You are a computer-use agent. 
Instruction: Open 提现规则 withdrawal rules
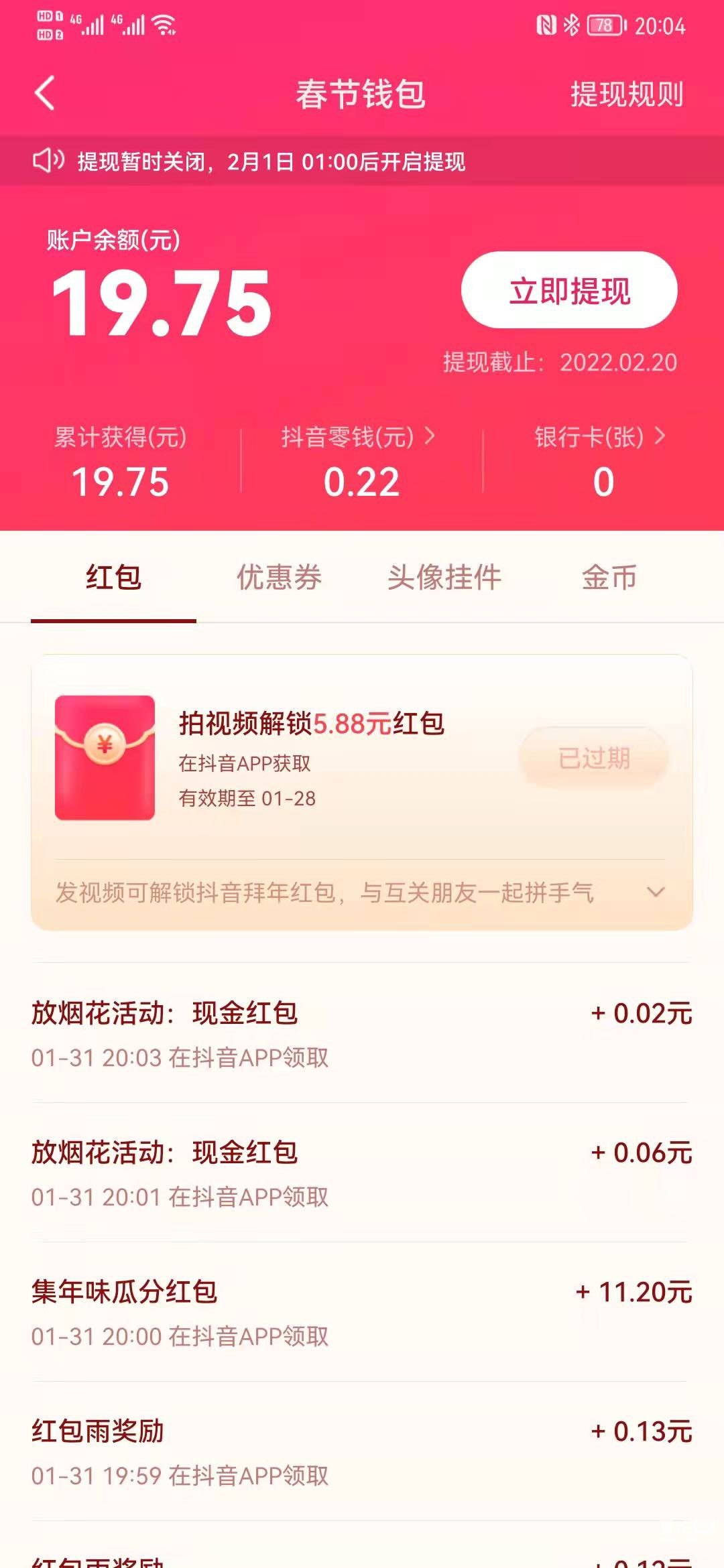tap(626, 94)
